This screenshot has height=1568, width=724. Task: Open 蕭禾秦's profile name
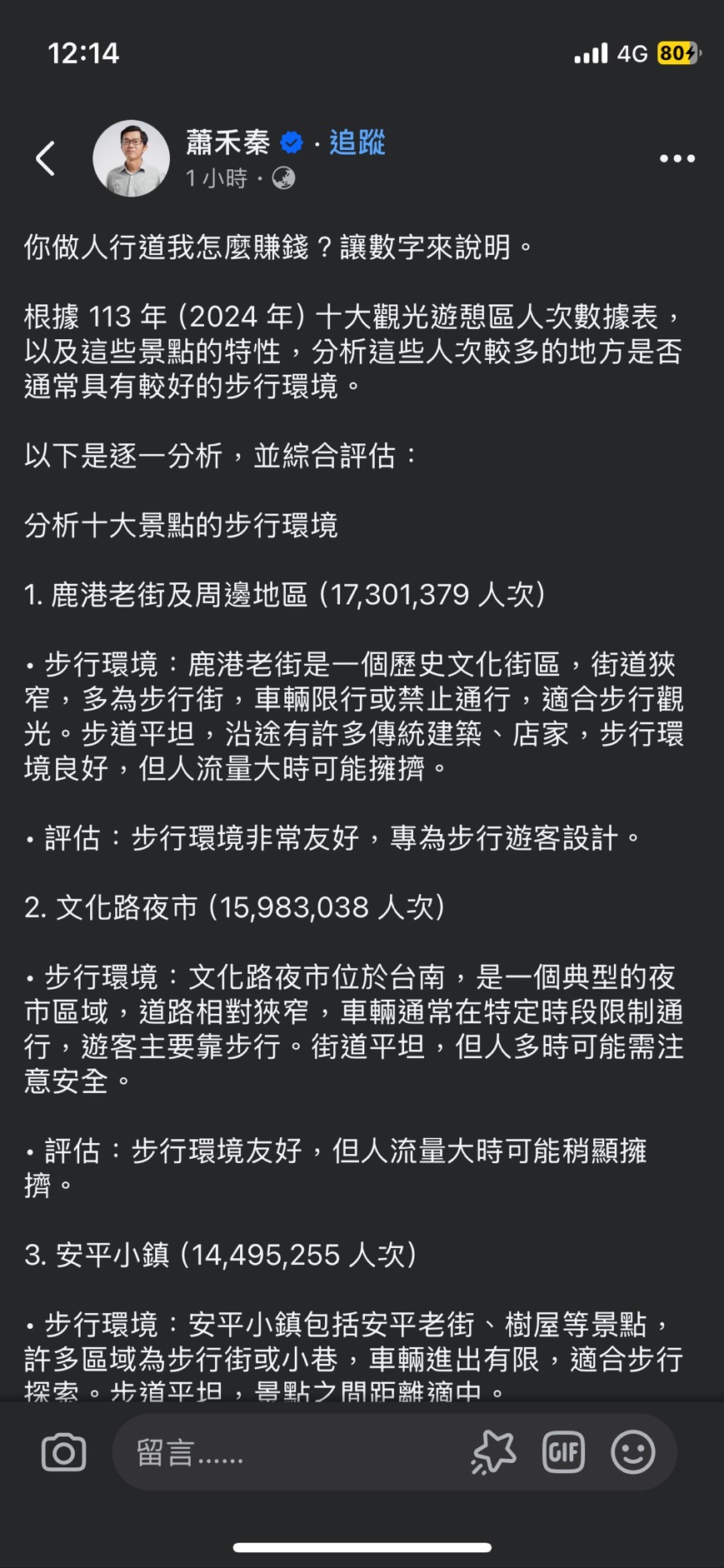point(227,142)
